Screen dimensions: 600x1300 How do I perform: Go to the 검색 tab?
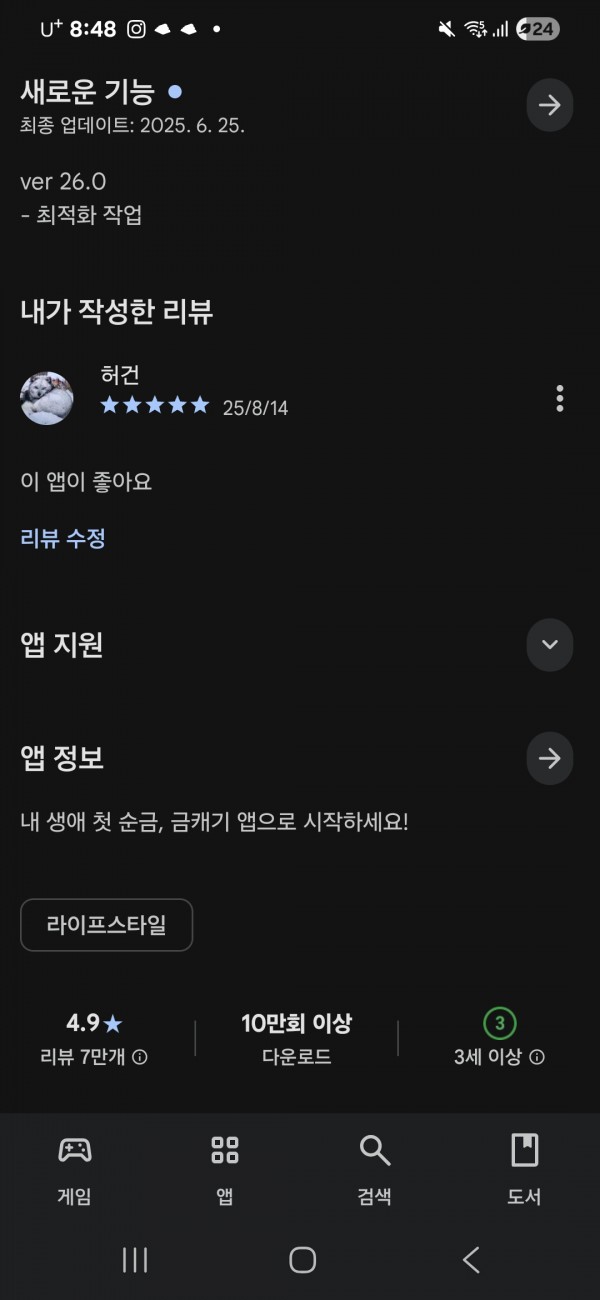click(375, 1170)
